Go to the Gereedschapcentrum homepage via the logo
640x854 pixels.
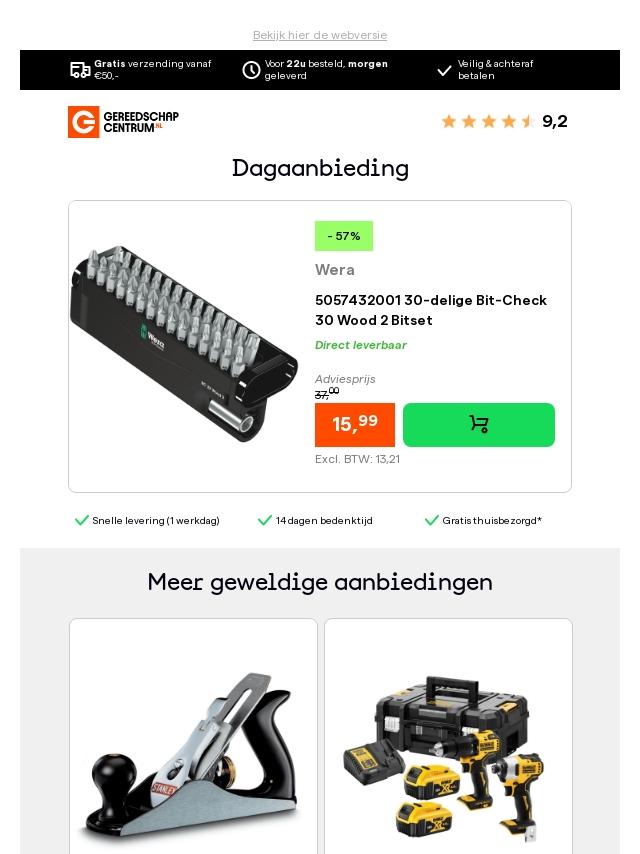tap(123, 122)
